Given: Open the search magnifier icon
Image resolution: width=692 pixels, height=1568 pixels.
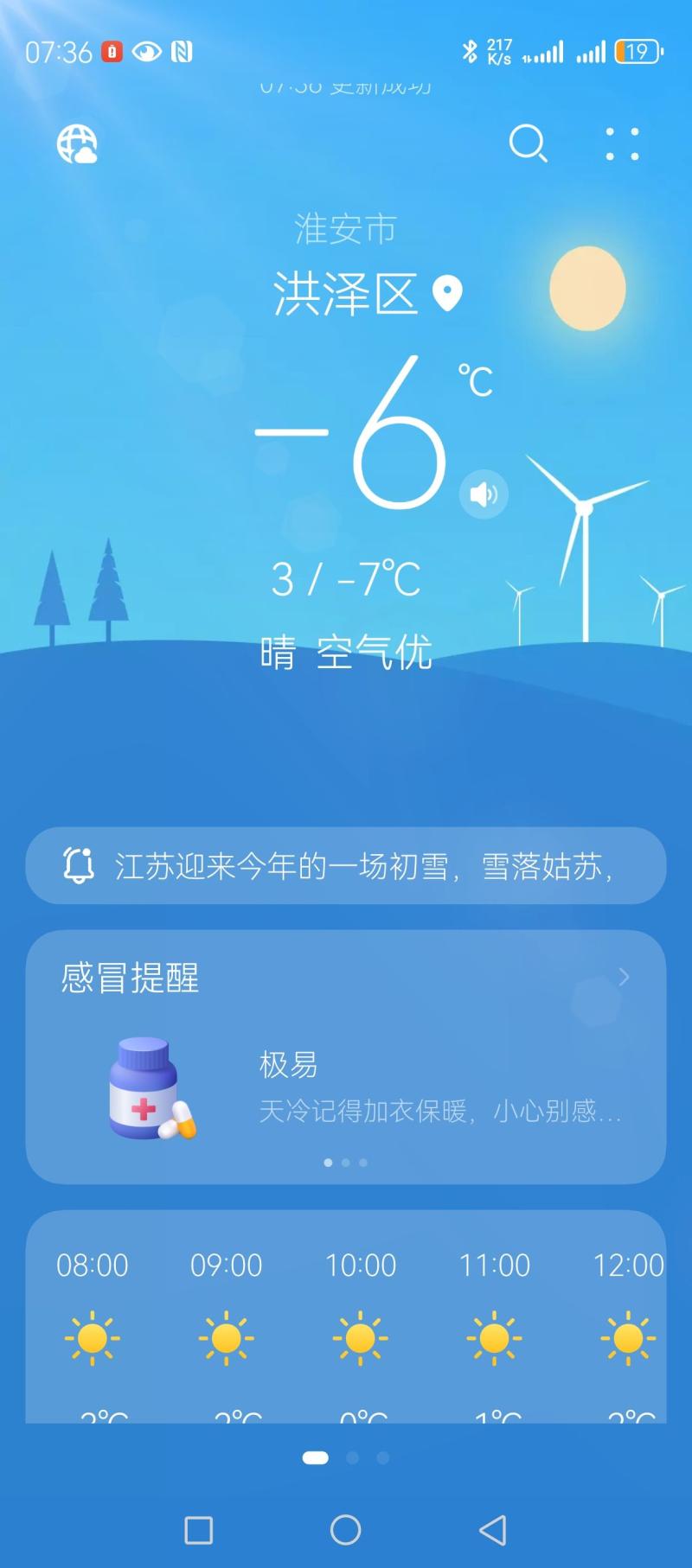Looking at the screenshot, I should (528, 143).
